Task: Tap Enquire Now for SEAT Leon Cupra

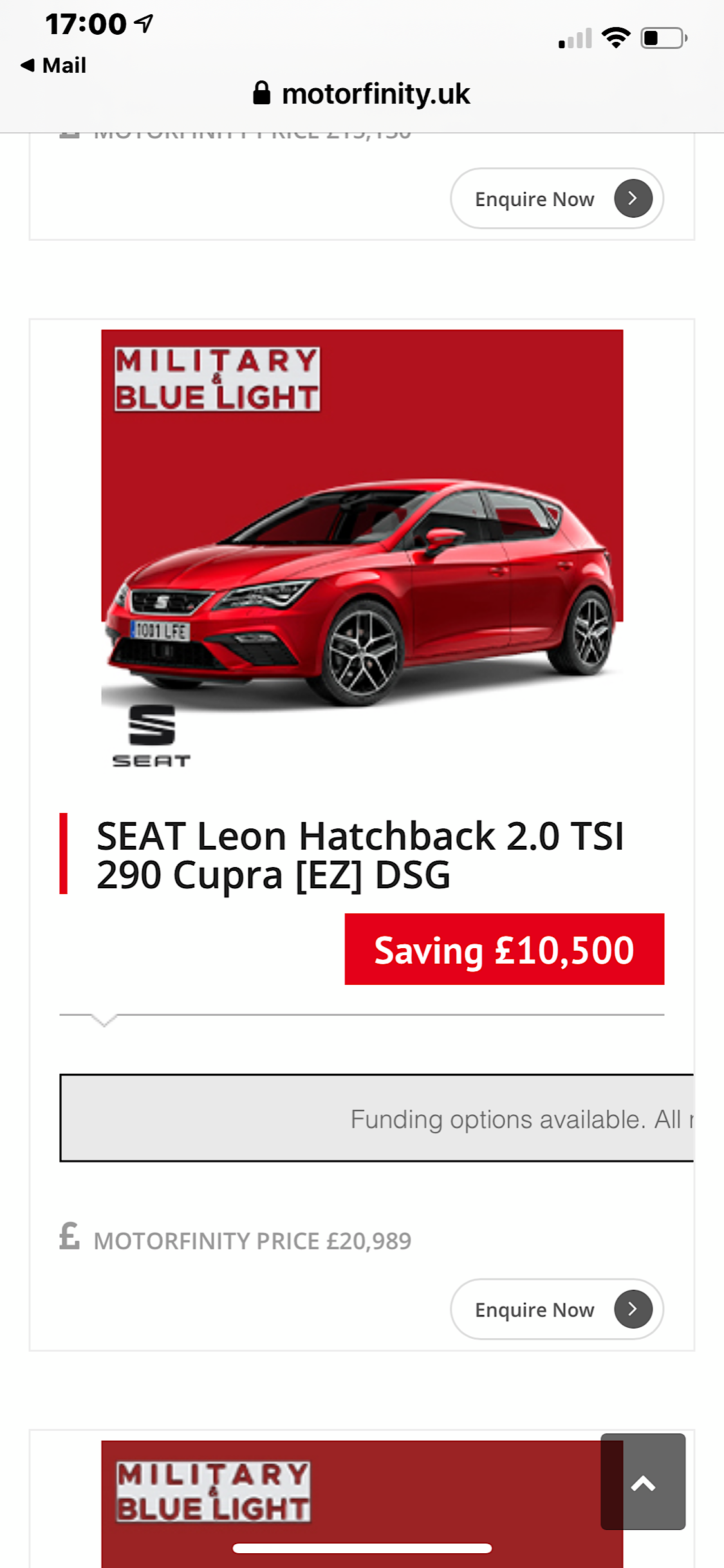Action: pos(557,1309)
